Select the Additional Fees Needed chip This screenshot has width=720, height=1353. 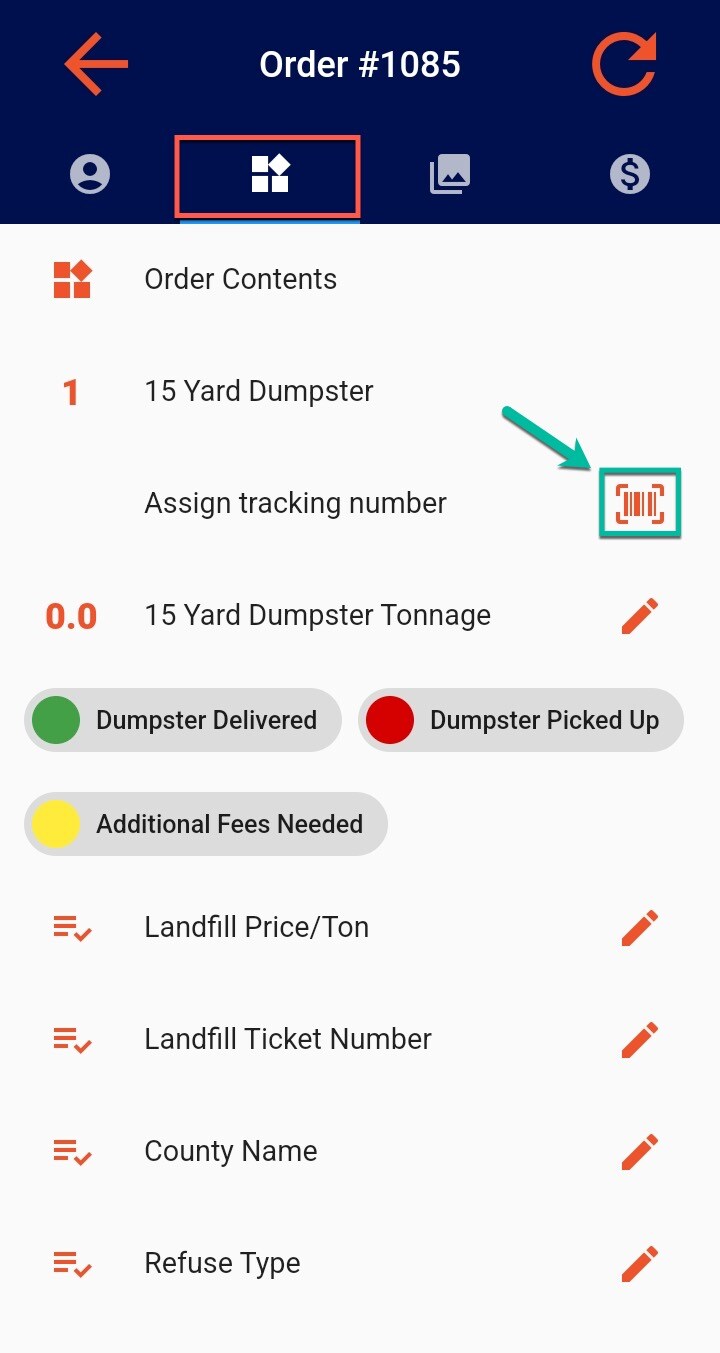(205, 824)
